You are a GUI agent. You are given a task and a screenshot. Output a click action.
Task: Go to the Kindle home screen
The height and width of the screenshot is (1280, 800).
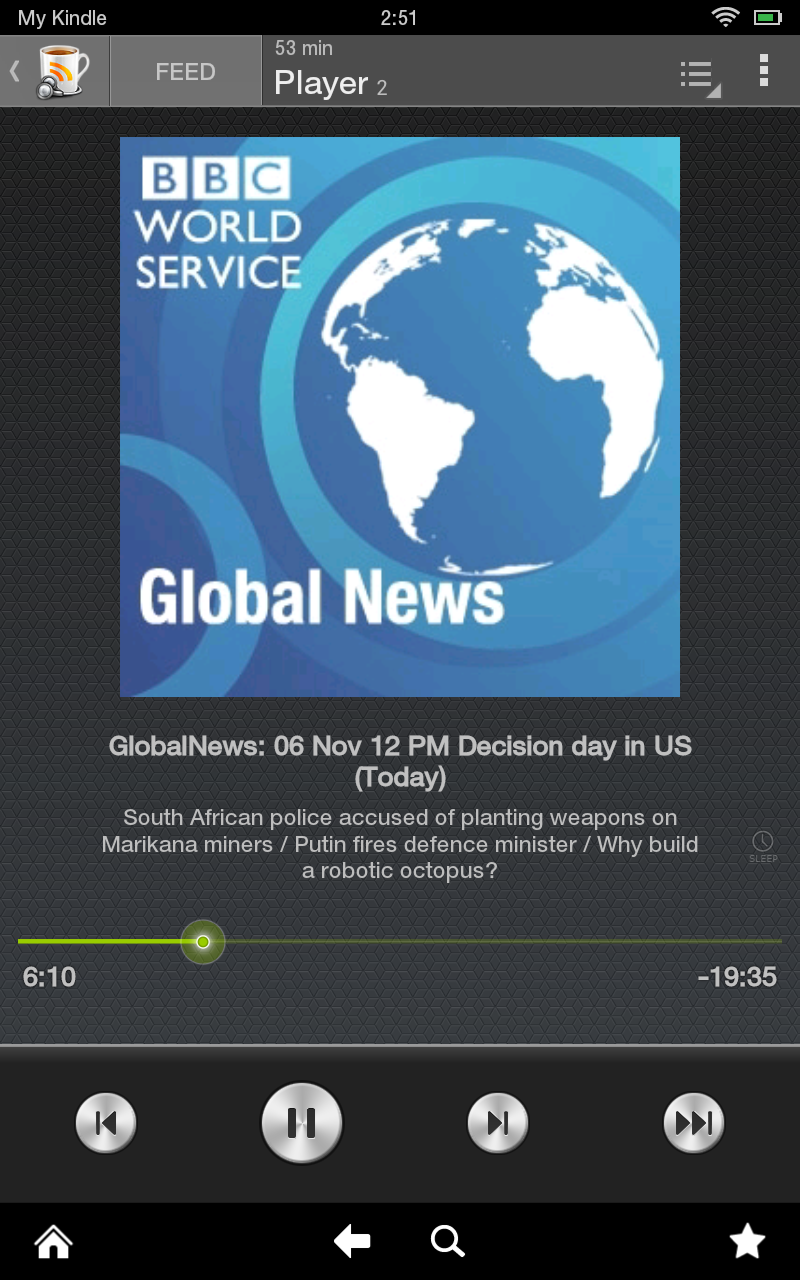[54, 1242]
